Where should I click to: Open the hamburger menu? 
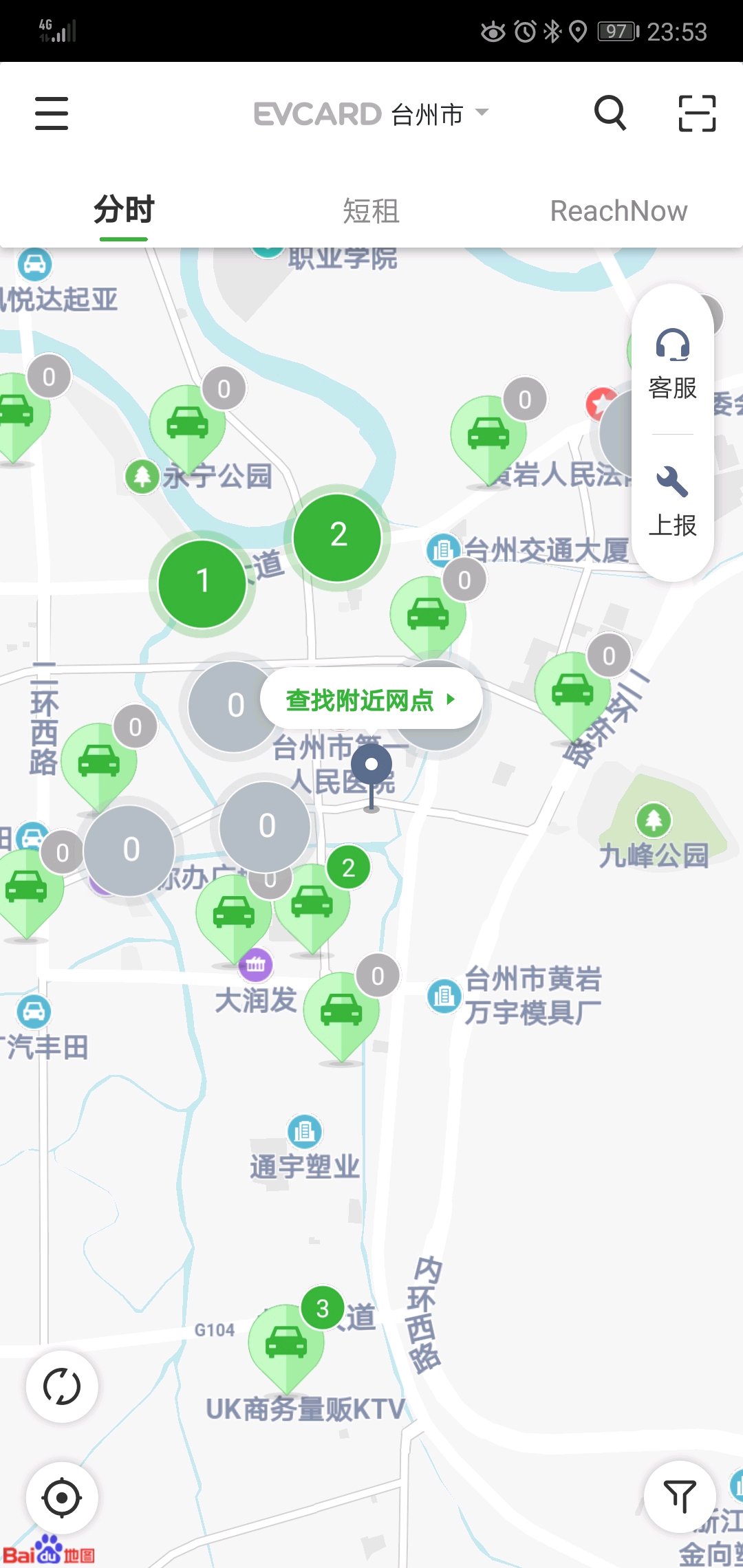coord(52,113)
